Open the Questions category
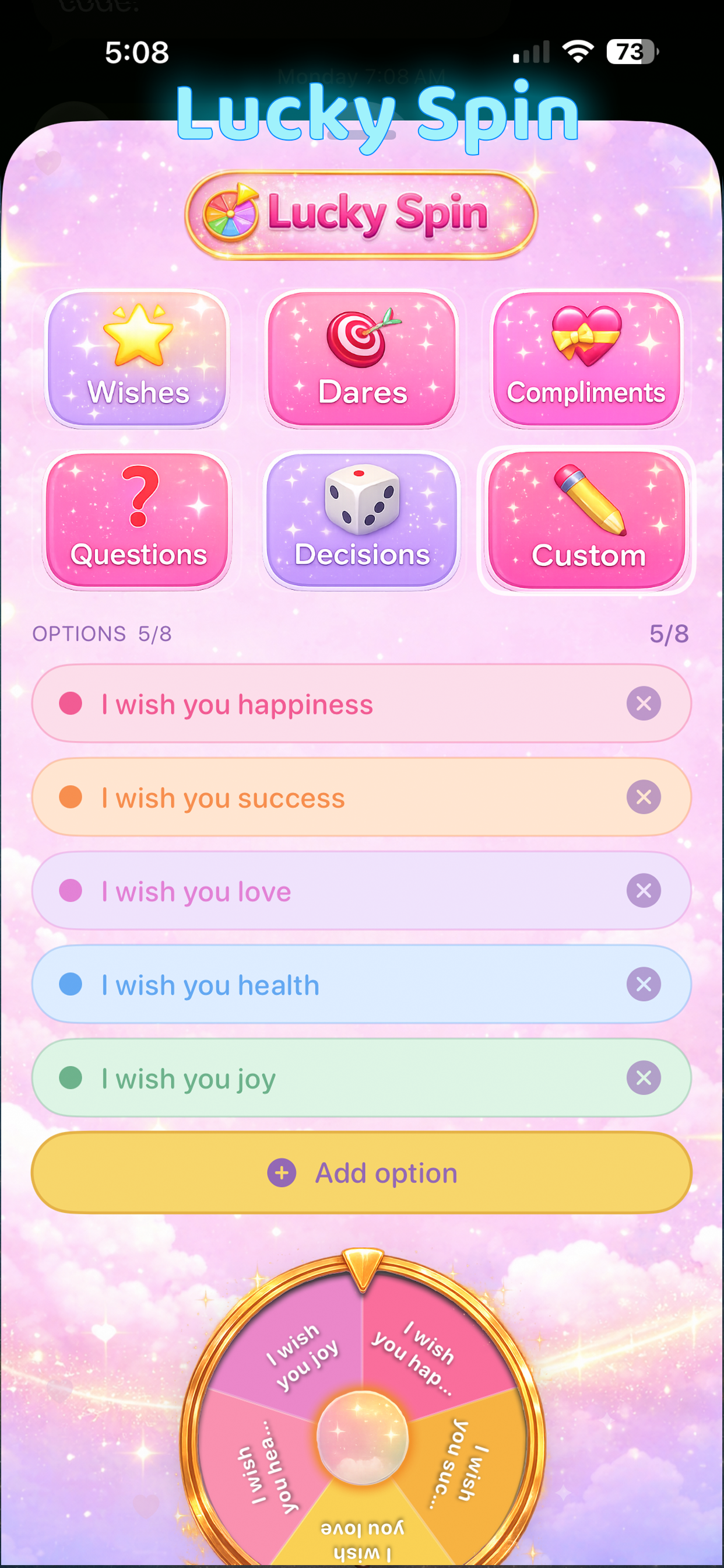The height and width of the screenshot is (1568, 724). pyautogui.click(x=138, y=521)
